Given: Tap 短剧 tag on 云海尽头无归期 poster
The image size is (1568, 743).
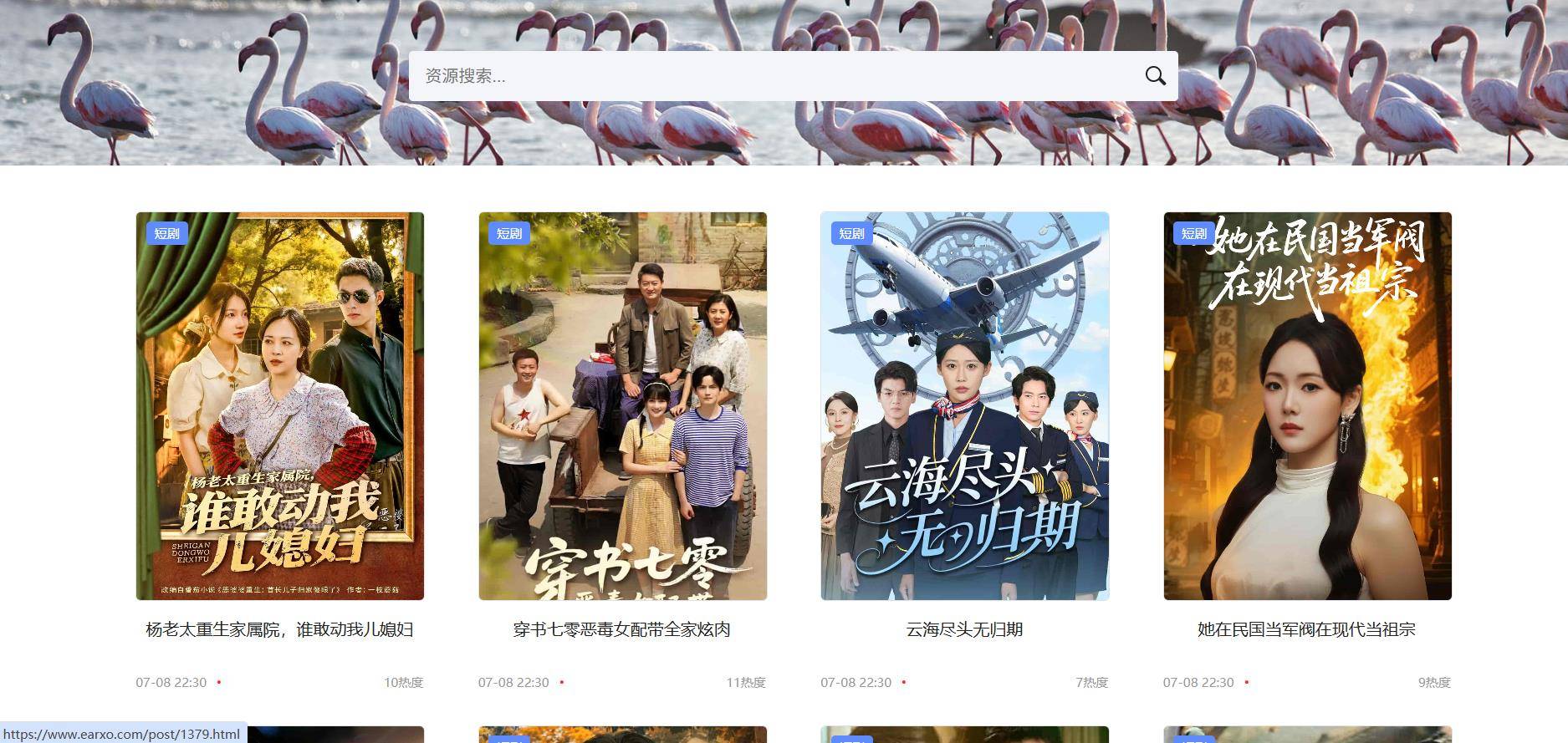Looking at the screenshot, I should (x=851, y=233).
